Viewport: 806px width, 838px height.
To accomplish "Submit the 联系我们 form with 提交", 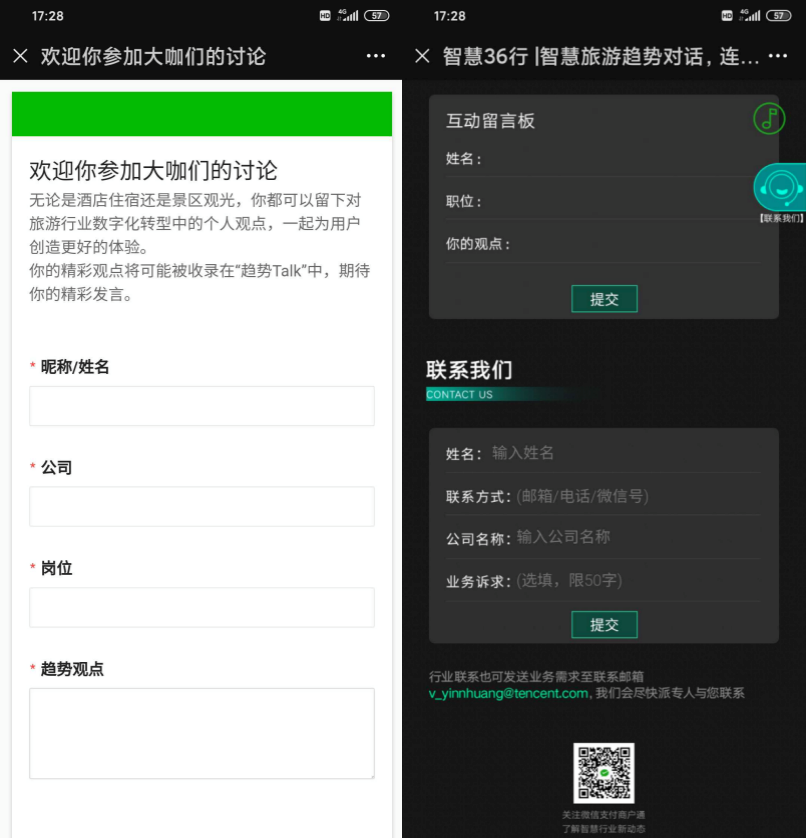I will pos(604,625).
